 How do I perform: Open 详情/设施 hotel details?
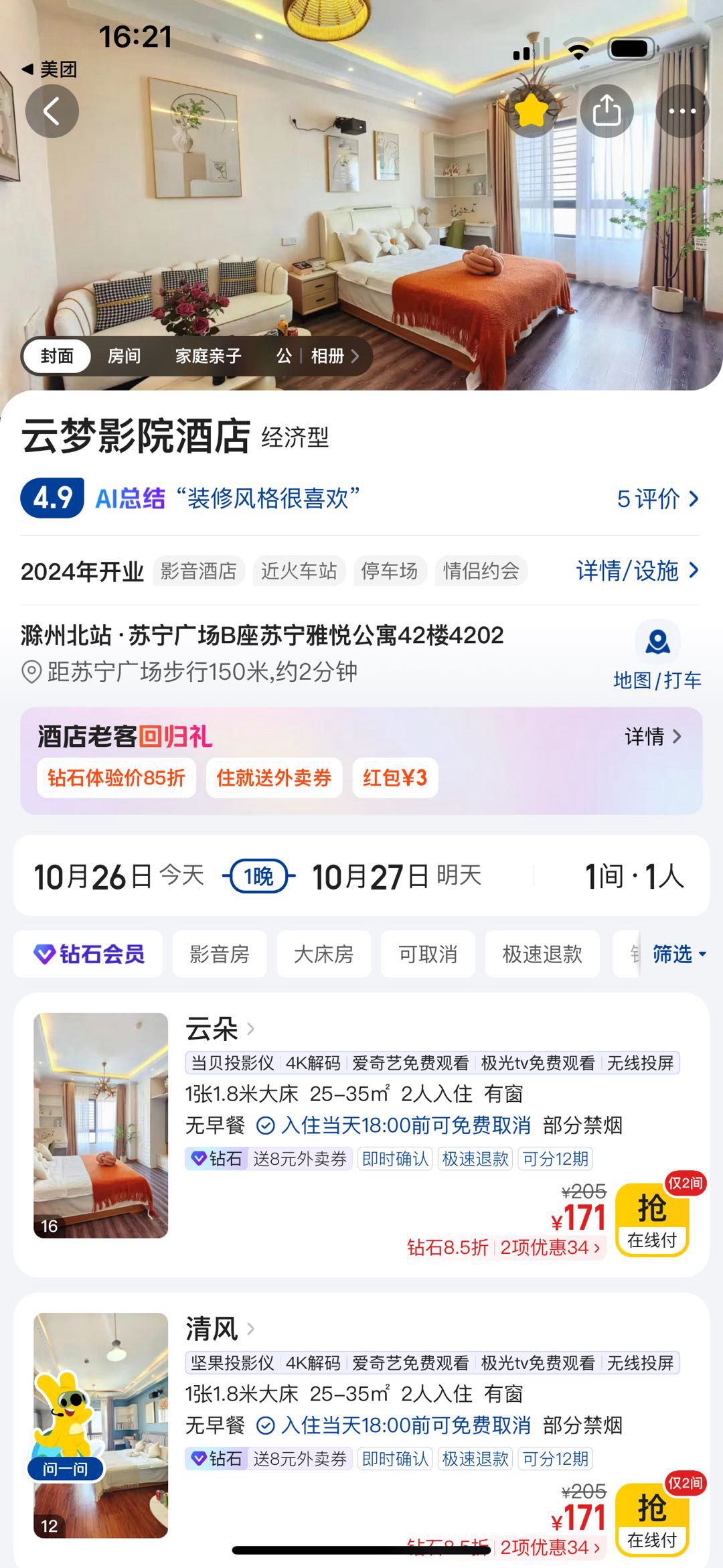tap(637, 571)
